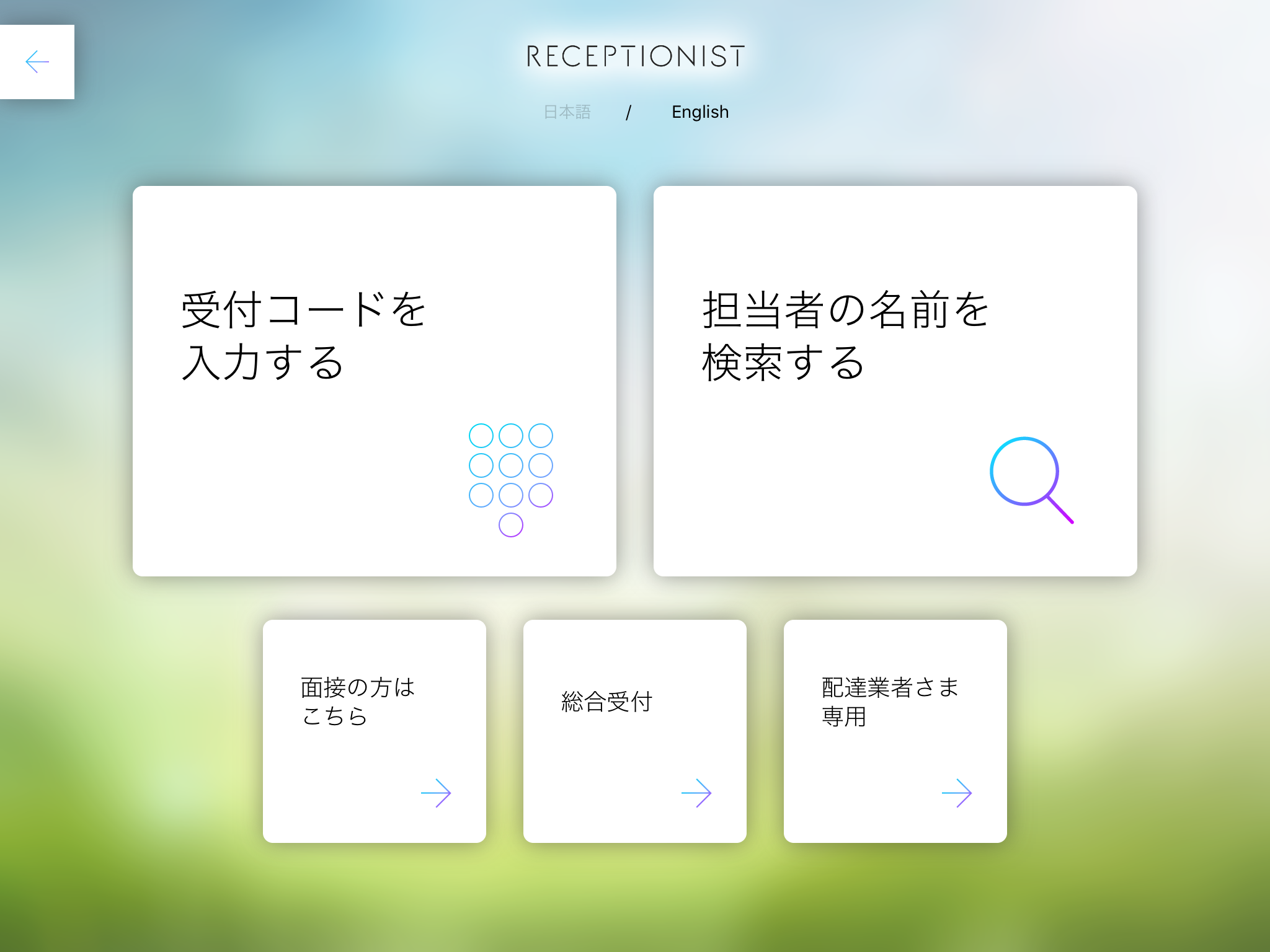Tap the back arrow button
The image size is (1270, 952).
point(37,62)
